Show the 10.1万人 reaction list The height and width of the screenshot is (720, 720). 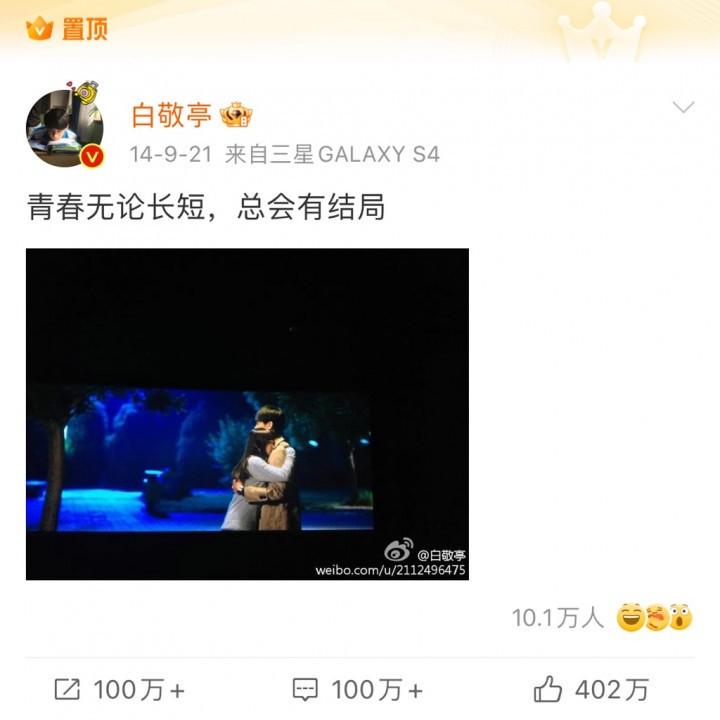[x=602, y=618]
